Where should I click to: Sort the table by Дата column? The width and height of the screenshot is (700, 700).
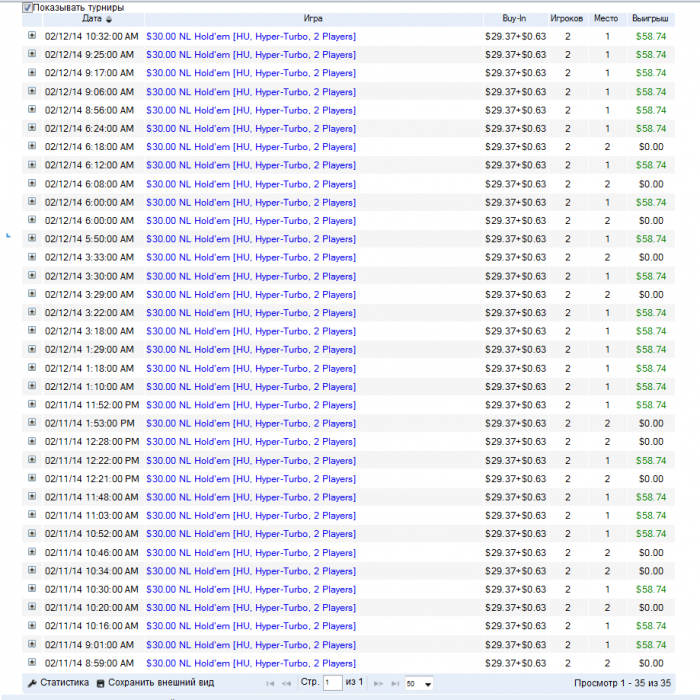[x=93, y=19]
